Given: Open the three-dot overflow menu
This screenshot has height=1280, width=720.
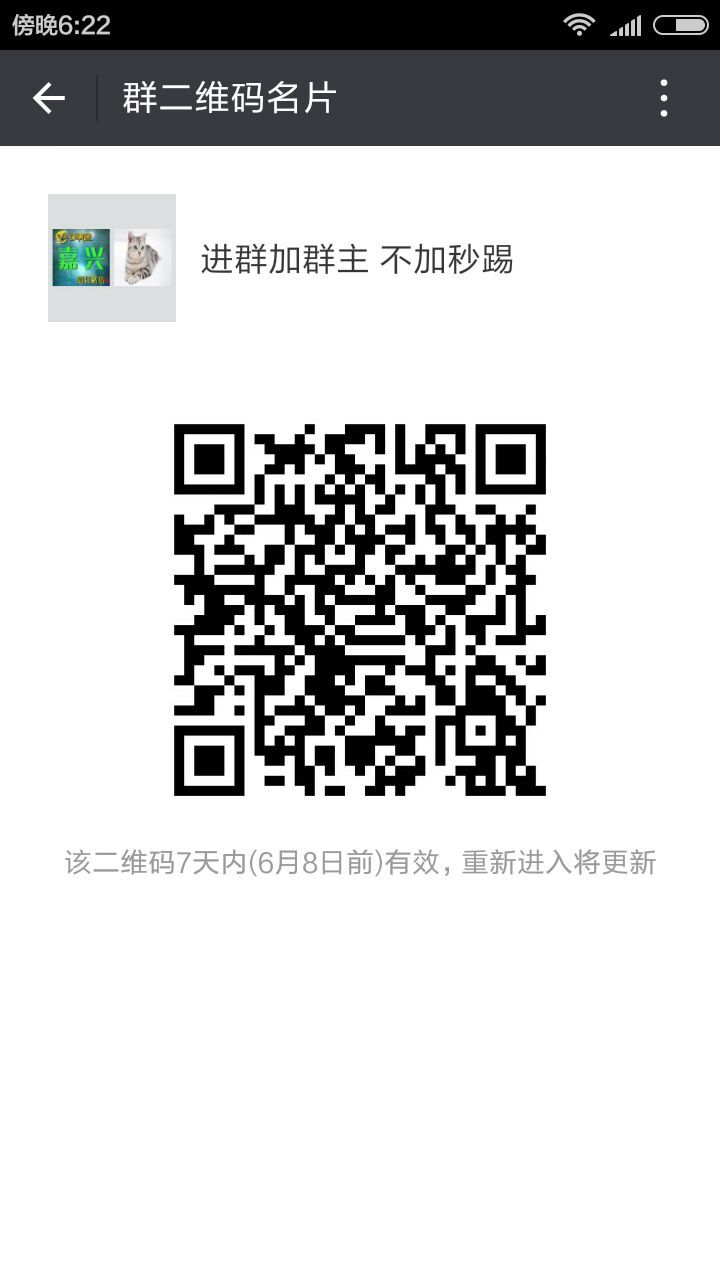Looking at the screenshot, I should coord(664,98).
